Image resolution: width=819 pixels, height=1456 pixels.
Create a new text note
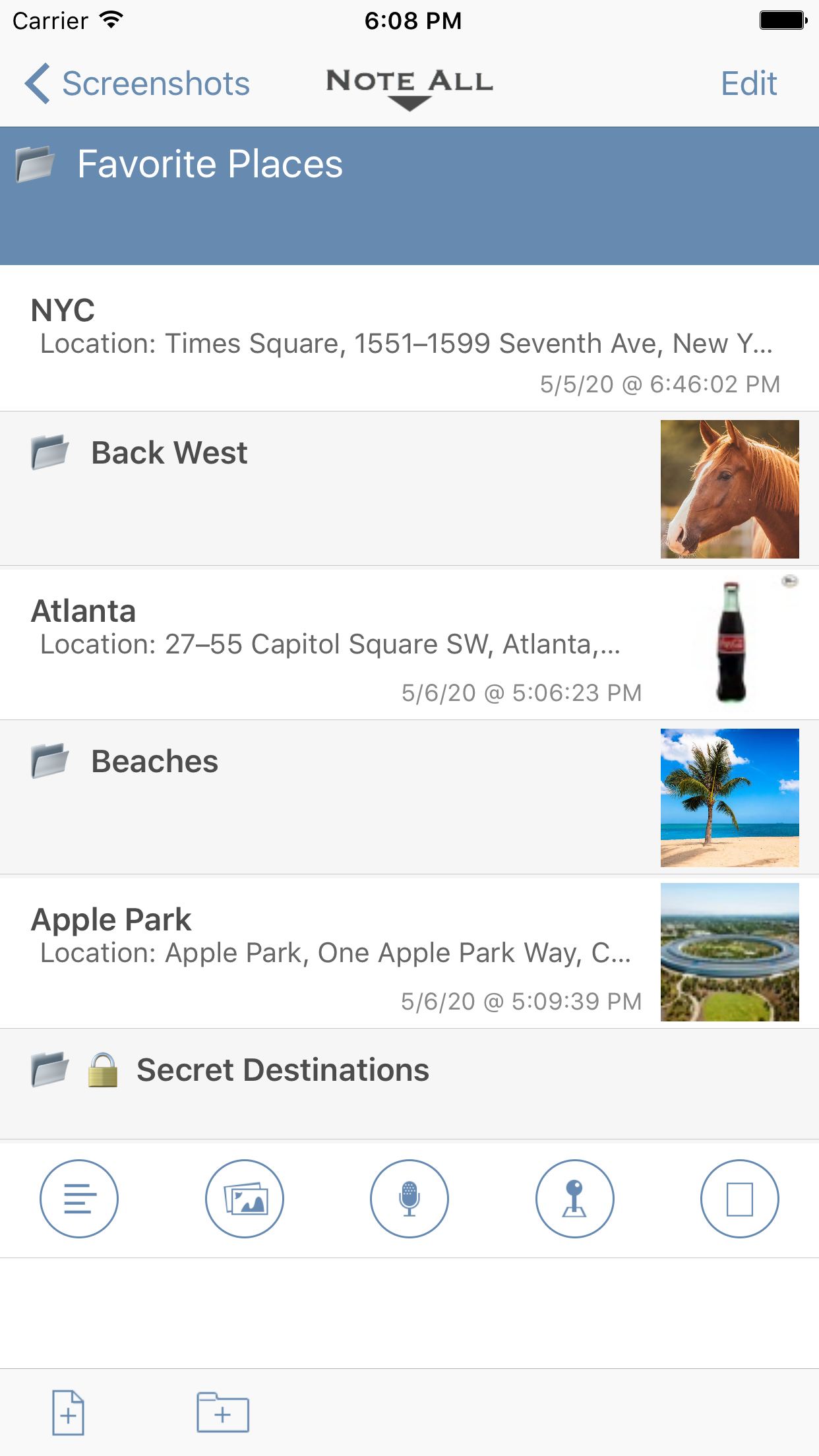pyautogui.click(x=79, y=1198)
